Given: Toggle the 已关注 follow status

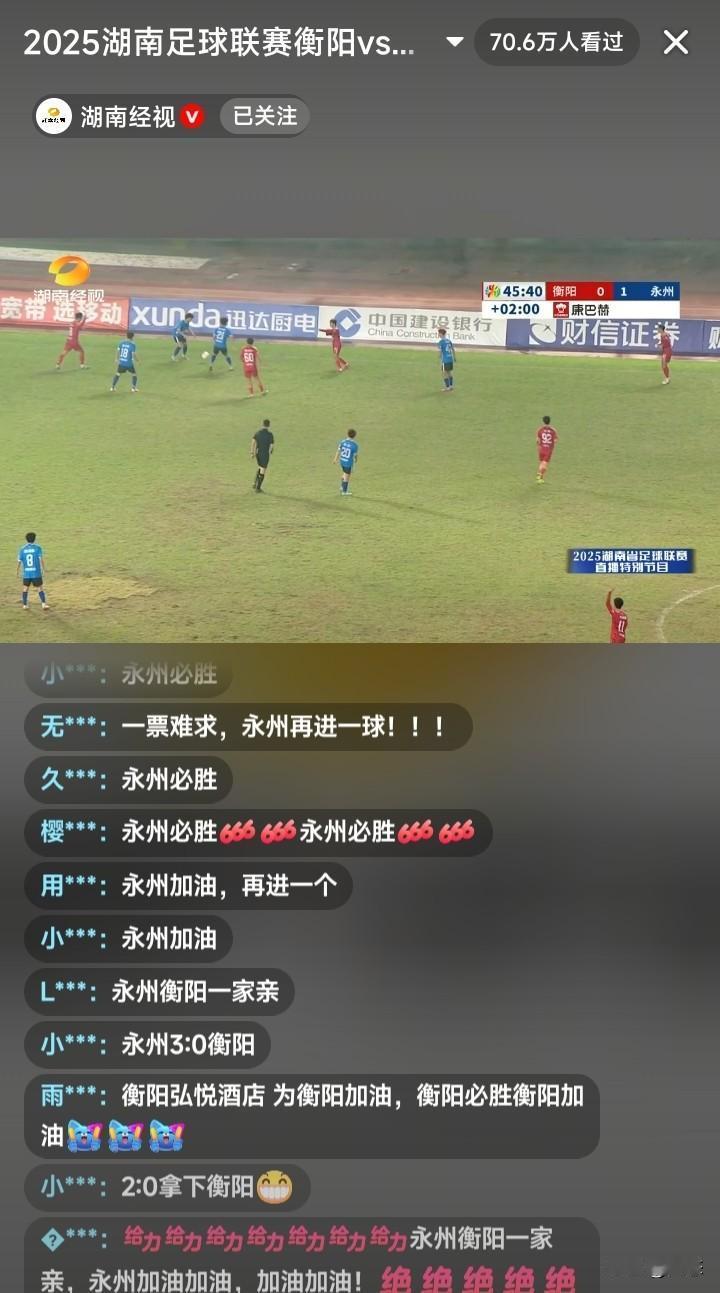Looking at the screenshot, I should [x=263, y=115].
